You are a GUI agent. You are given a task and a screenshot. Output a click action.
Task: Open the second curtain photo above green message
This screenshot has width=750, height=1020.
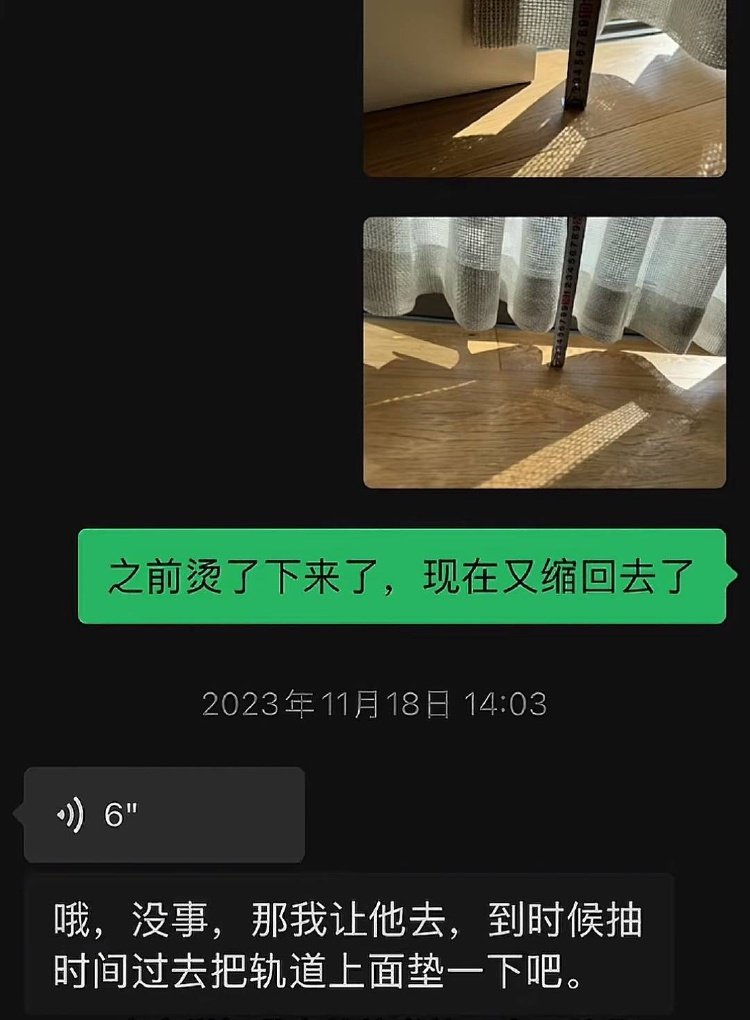[x=544, y=352]
